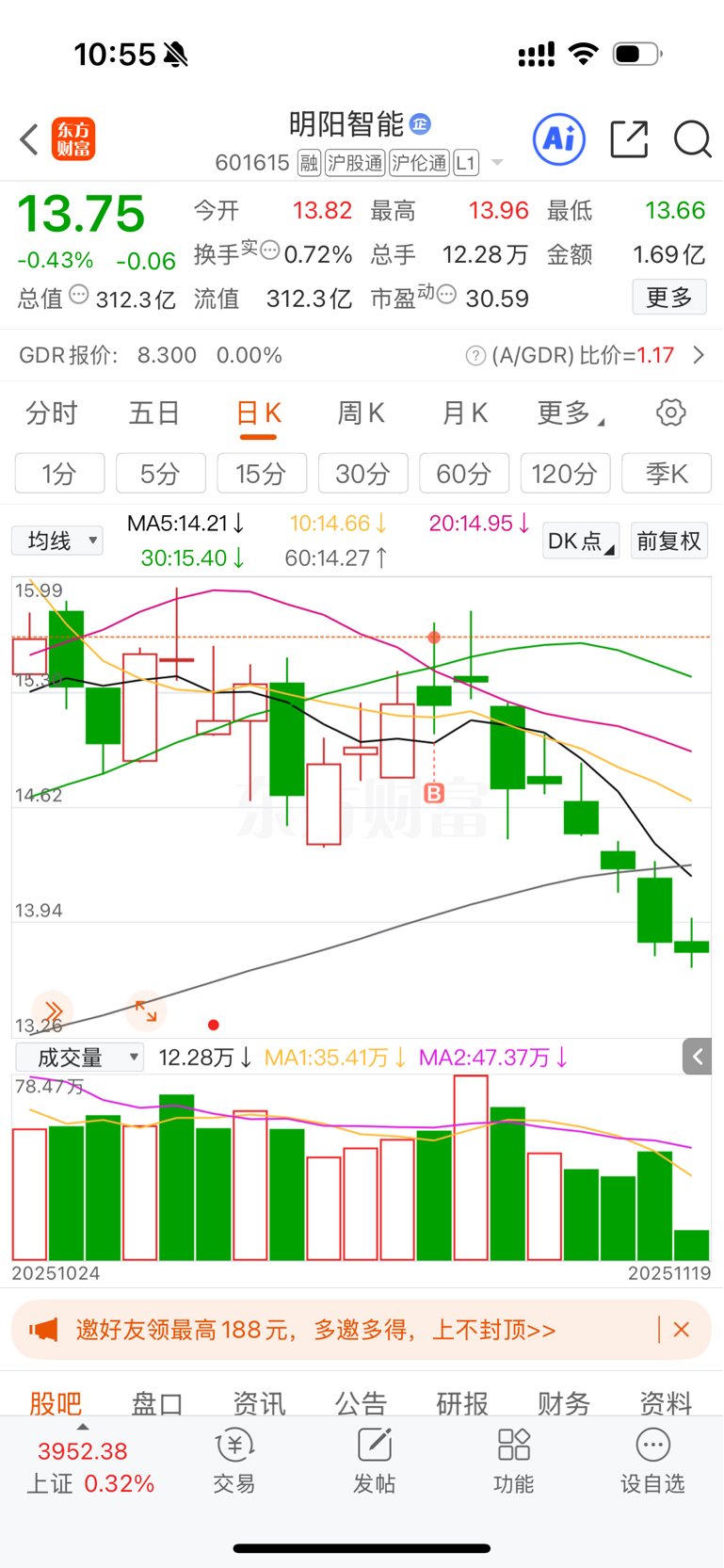Viewport: 724px width, 1568px height.
Task: Open the search magnifier
Action: pyautogui.click(x=692, y=139)
